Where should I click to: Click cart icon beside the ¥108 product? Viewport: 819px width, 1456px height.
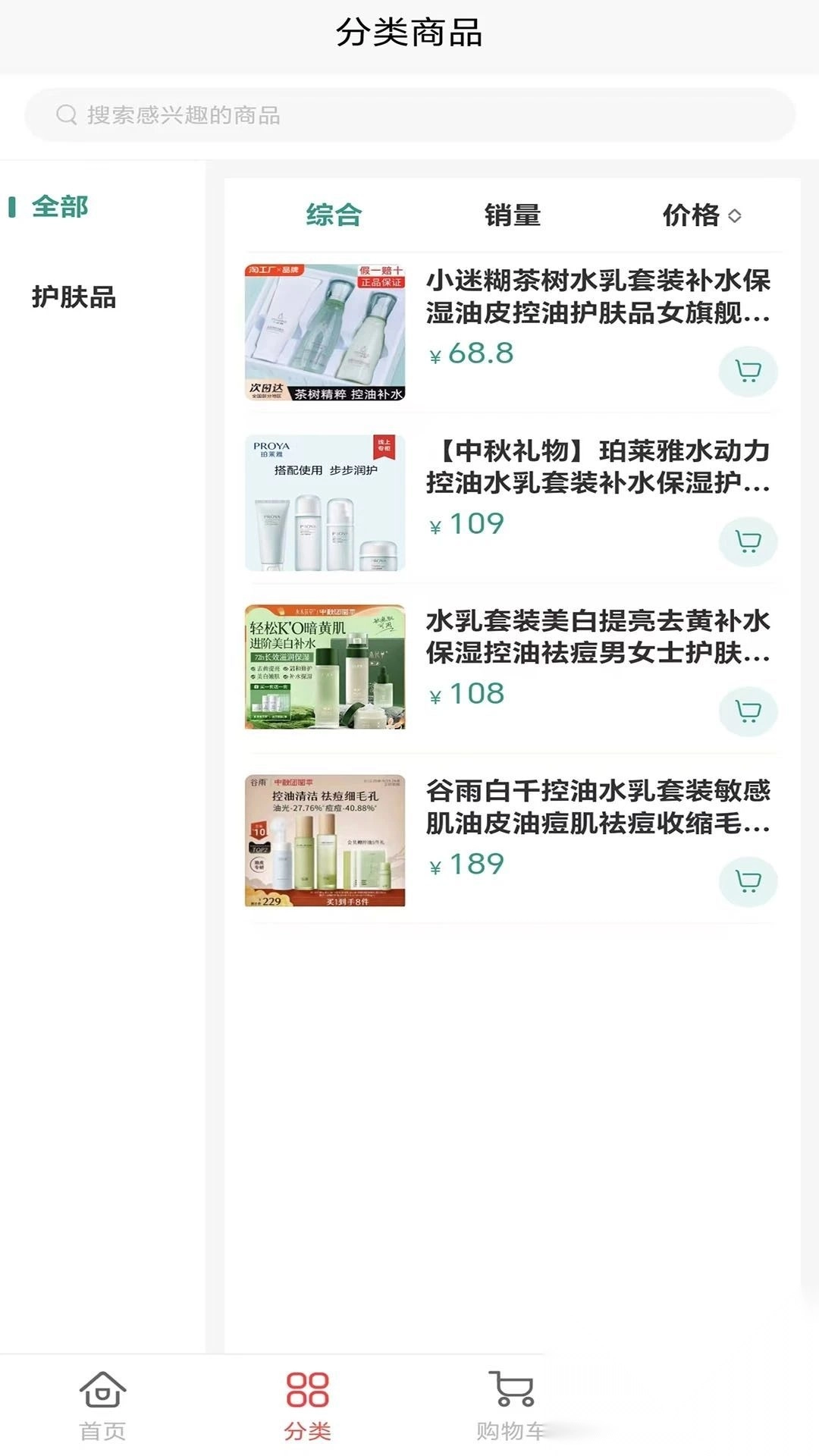[x=748, y=713]
